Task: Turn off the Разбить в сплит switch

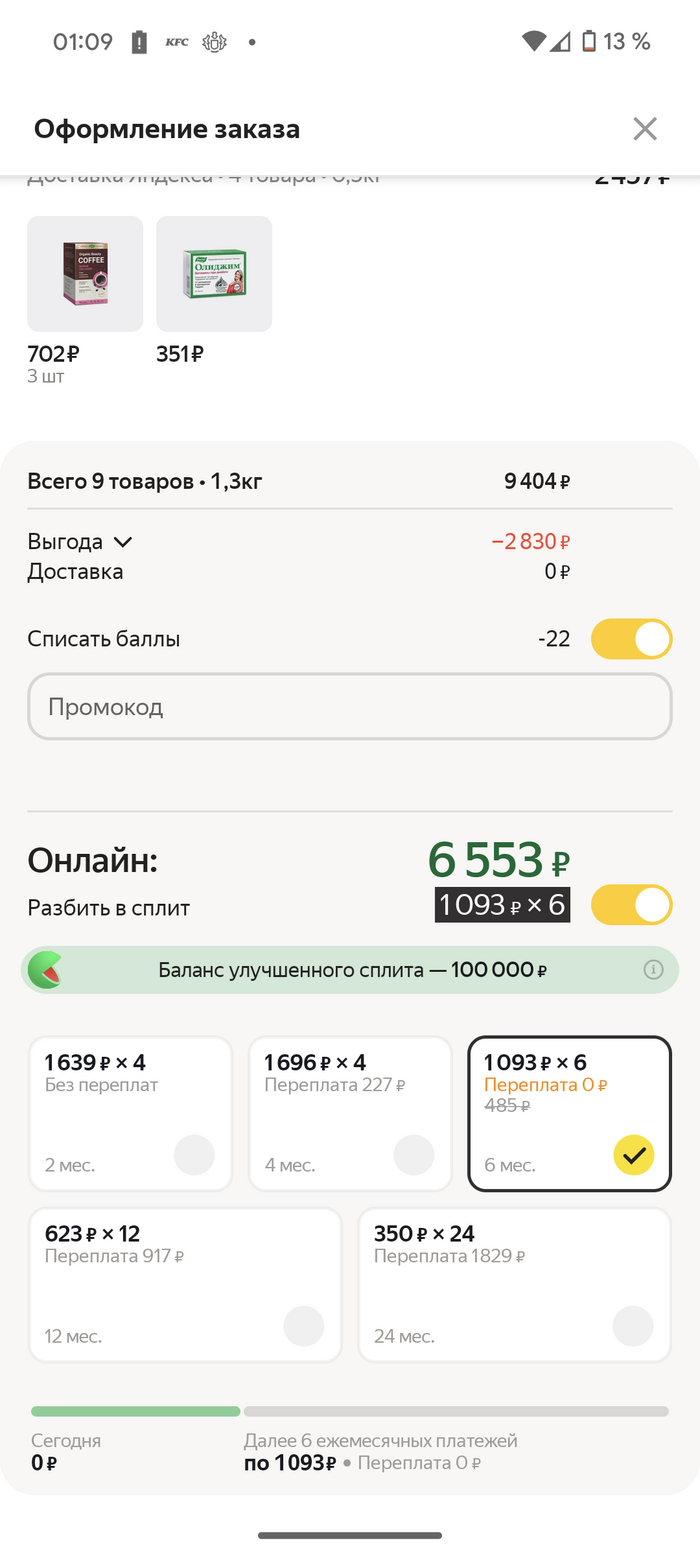Action: click(631, 905)
